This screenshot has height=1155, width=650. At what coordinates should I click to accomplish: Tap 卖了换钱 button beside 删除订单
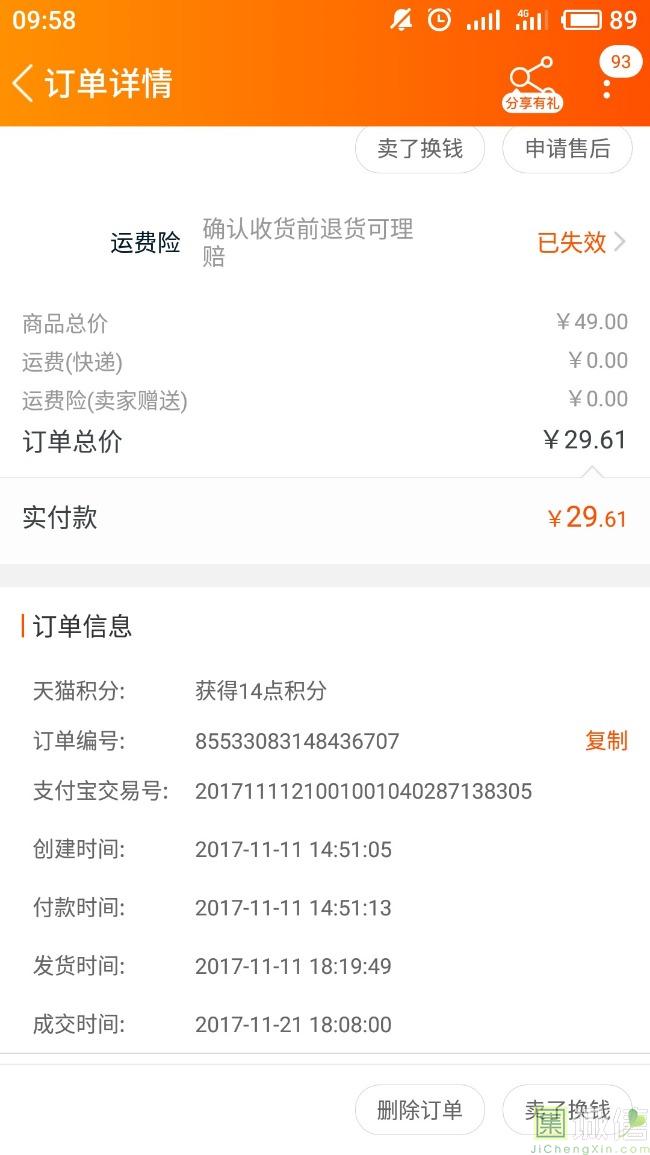[567, 1109]
